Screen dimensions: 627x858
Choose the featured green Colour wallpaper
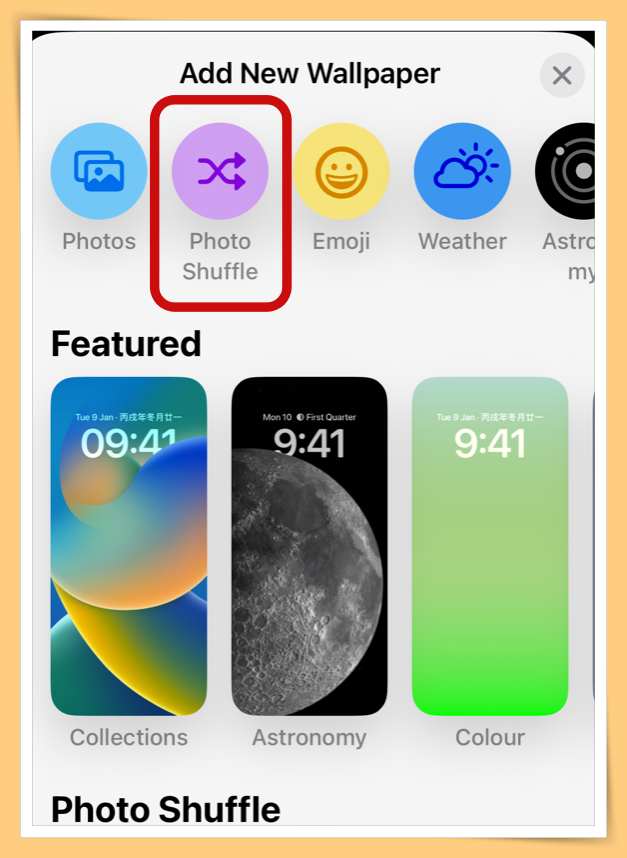click(490, 546)
